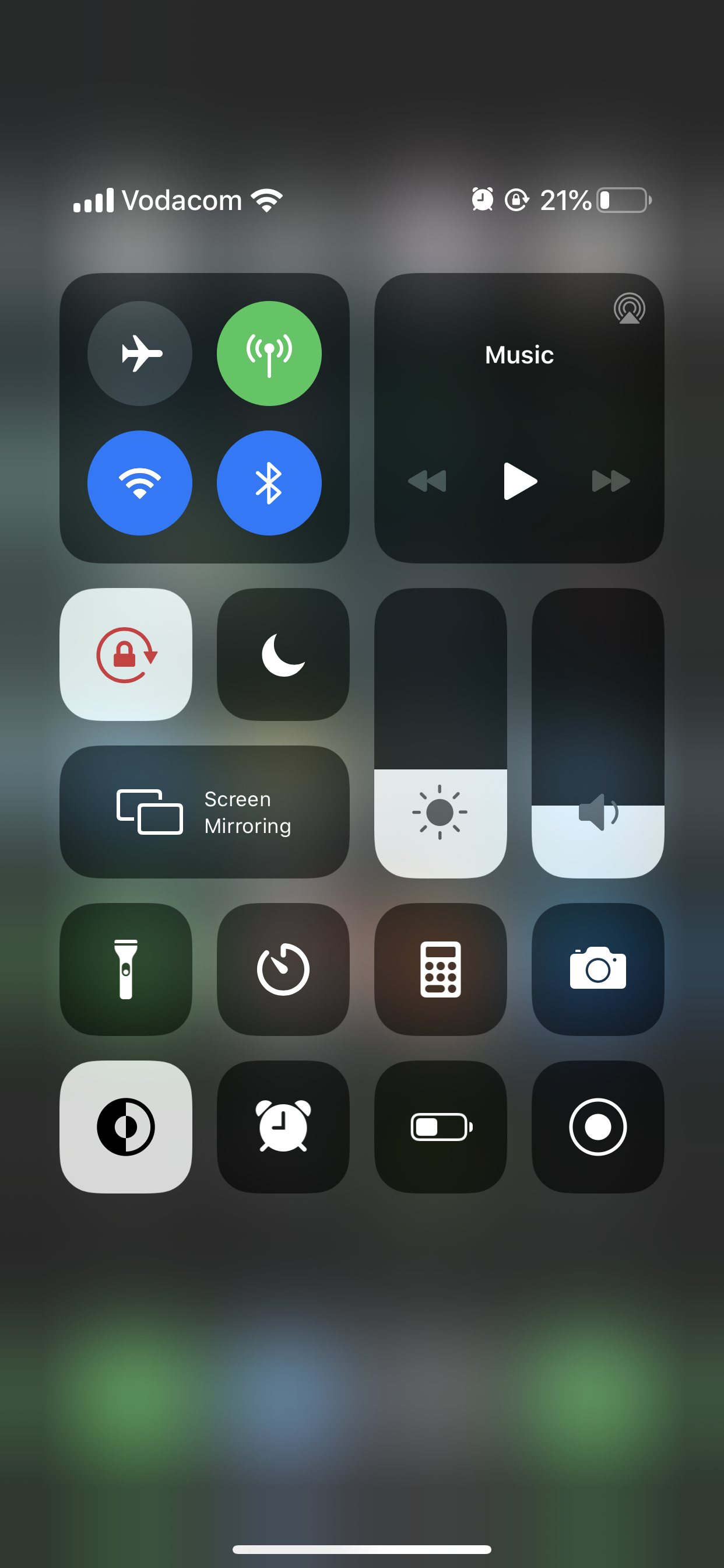Open AirPlay audio output options

(629, 309)
